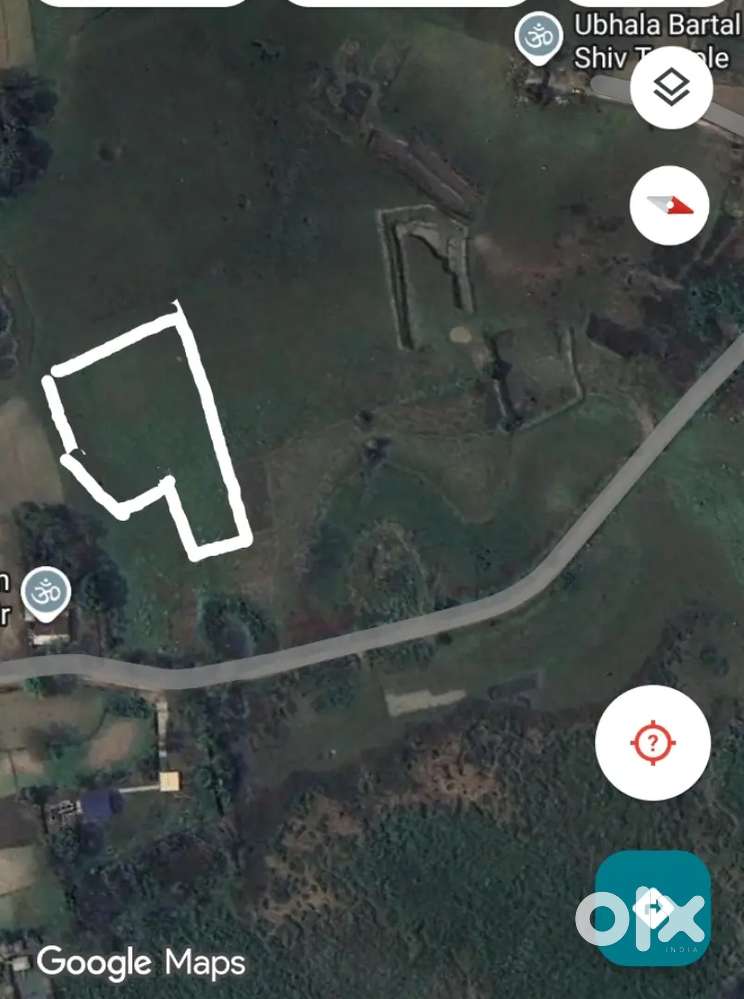Screen dimensions: 744x999
Task: Open the map layers button
Action: (671, 88)
